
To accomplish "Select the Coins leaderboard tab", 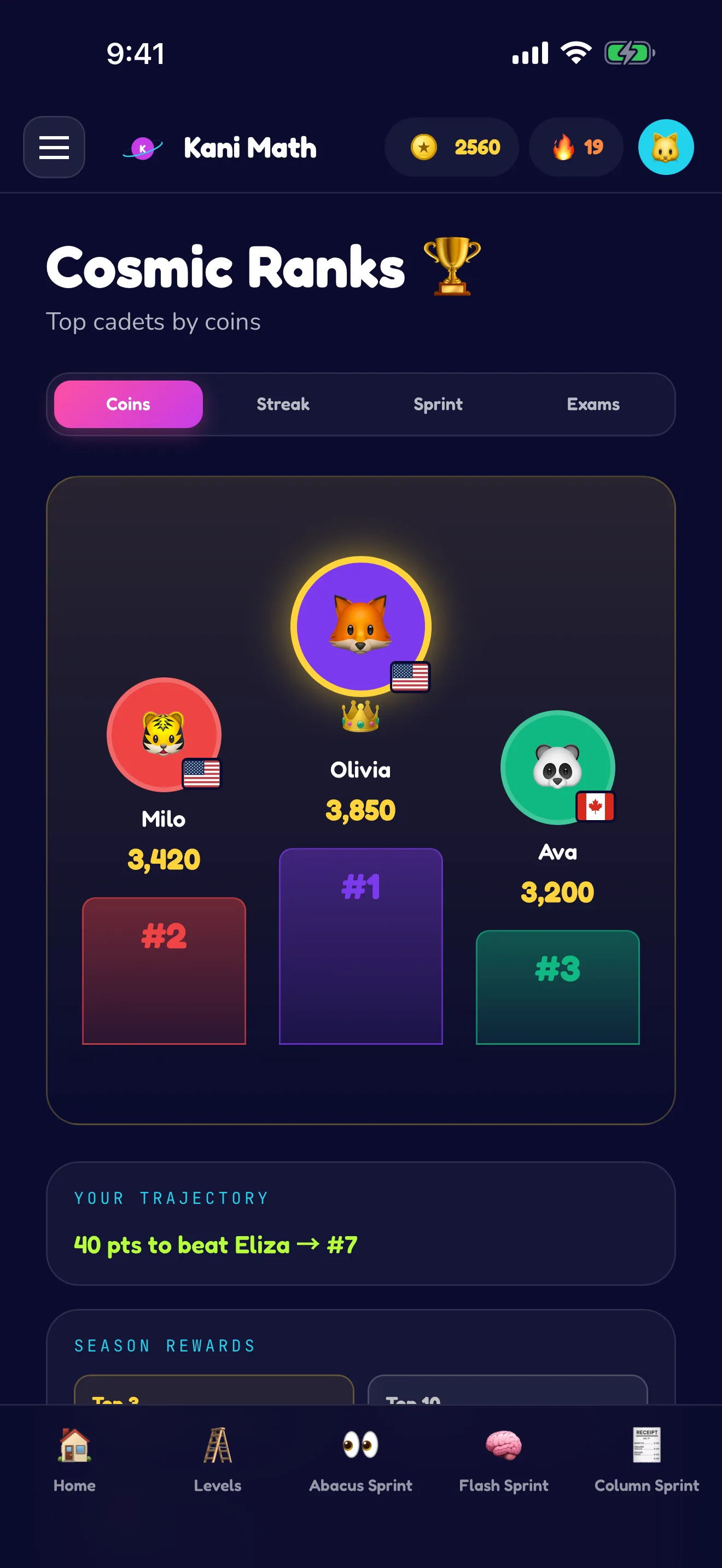I will click(129, 404).
